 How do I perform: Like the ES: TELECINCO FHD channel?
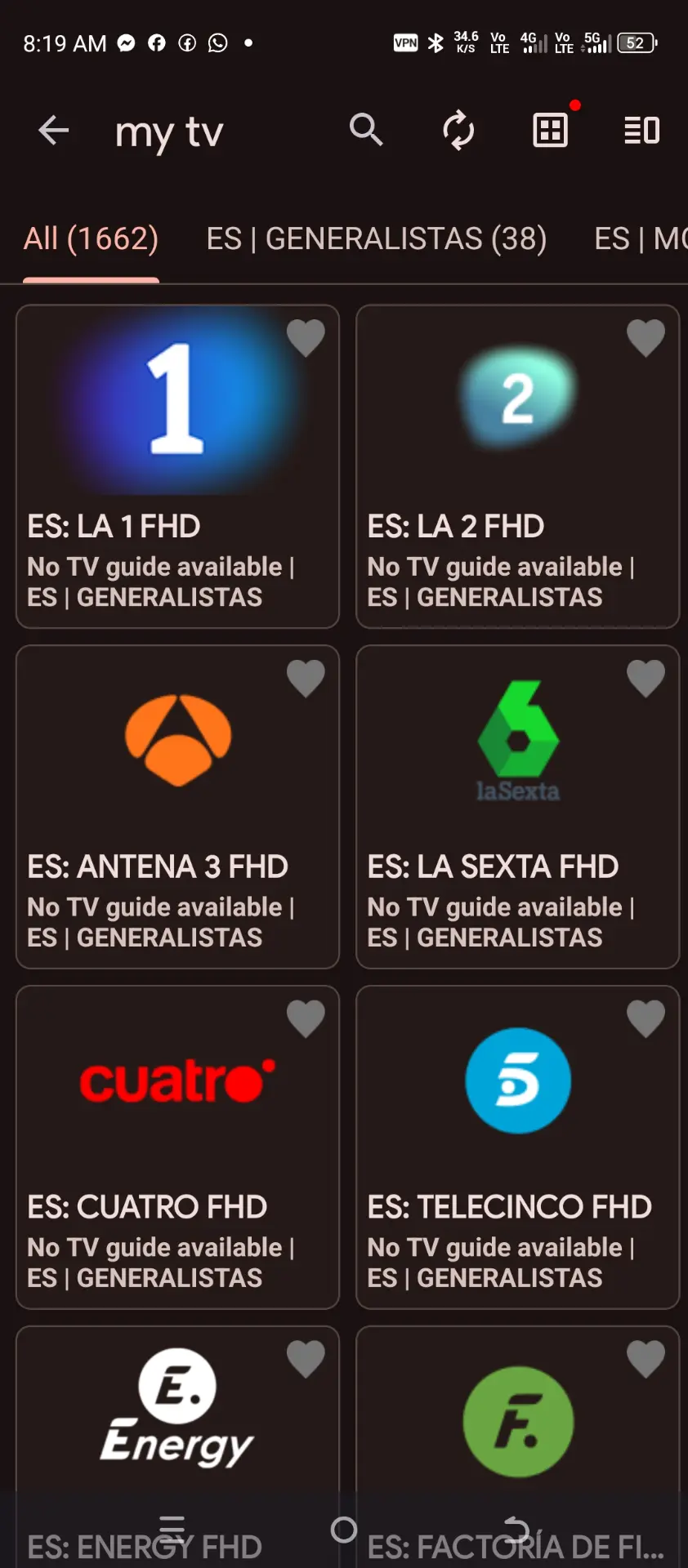click(646, 1018)
